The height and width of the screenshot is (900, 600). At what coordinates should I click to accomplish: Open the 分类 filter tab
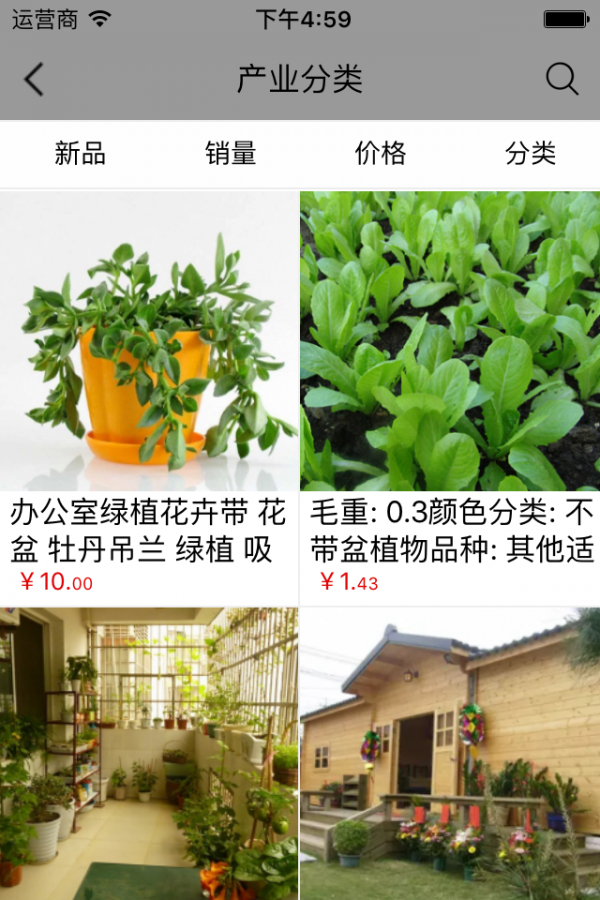coord(530,153)
